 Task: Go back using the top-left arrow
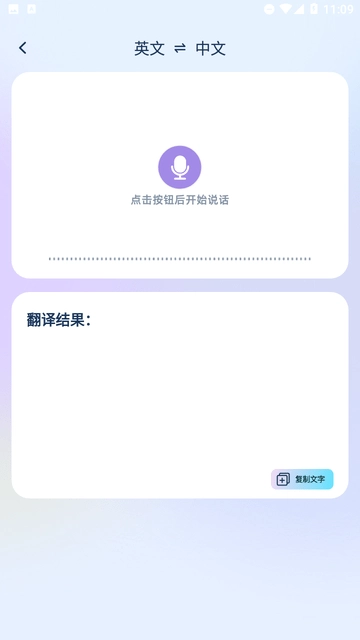(23, 48)
